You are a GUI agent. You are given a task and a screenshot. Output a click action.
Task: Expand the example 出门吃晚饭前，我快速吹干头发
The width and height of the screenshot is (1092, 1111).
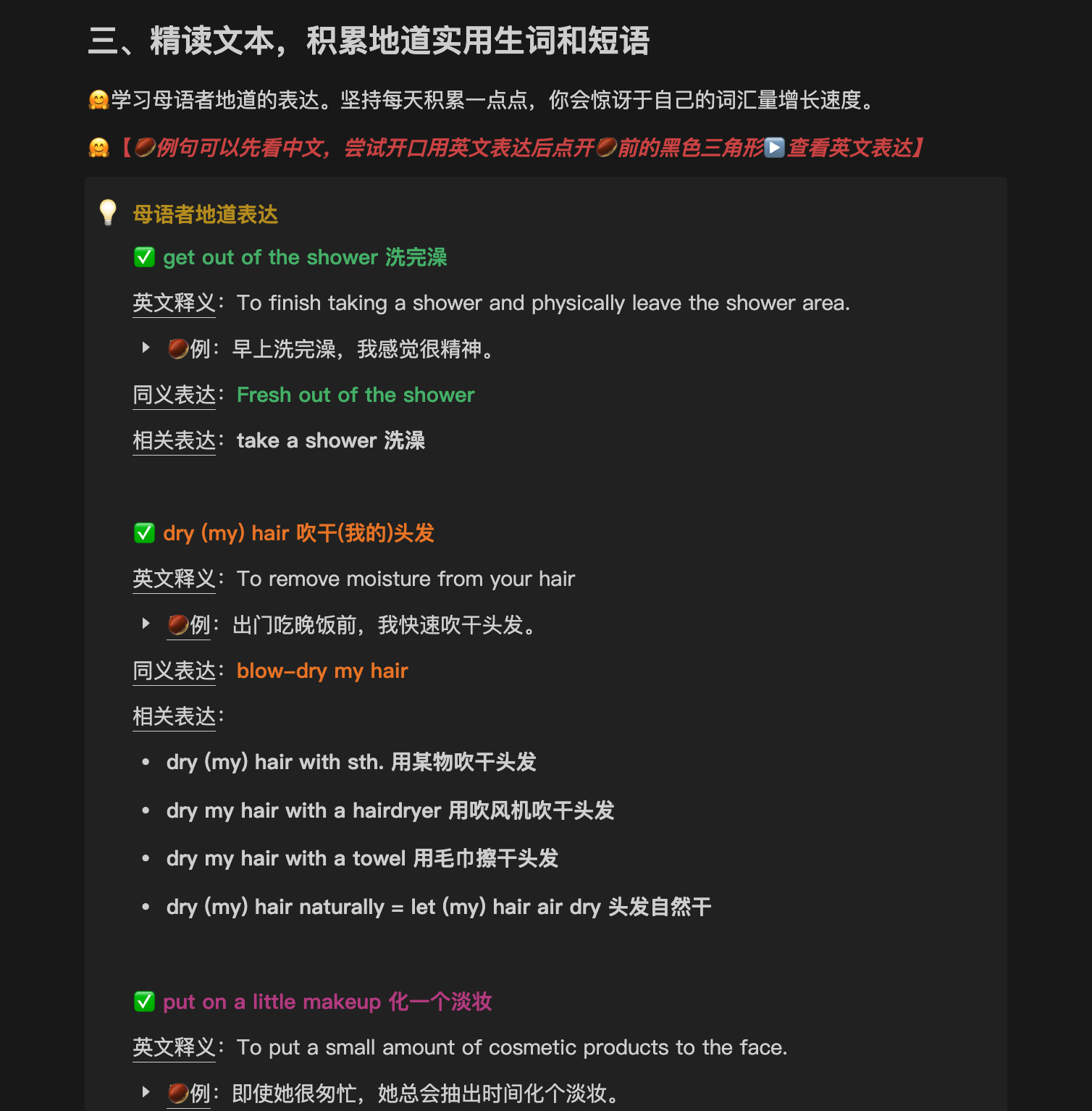click(146, 624)
